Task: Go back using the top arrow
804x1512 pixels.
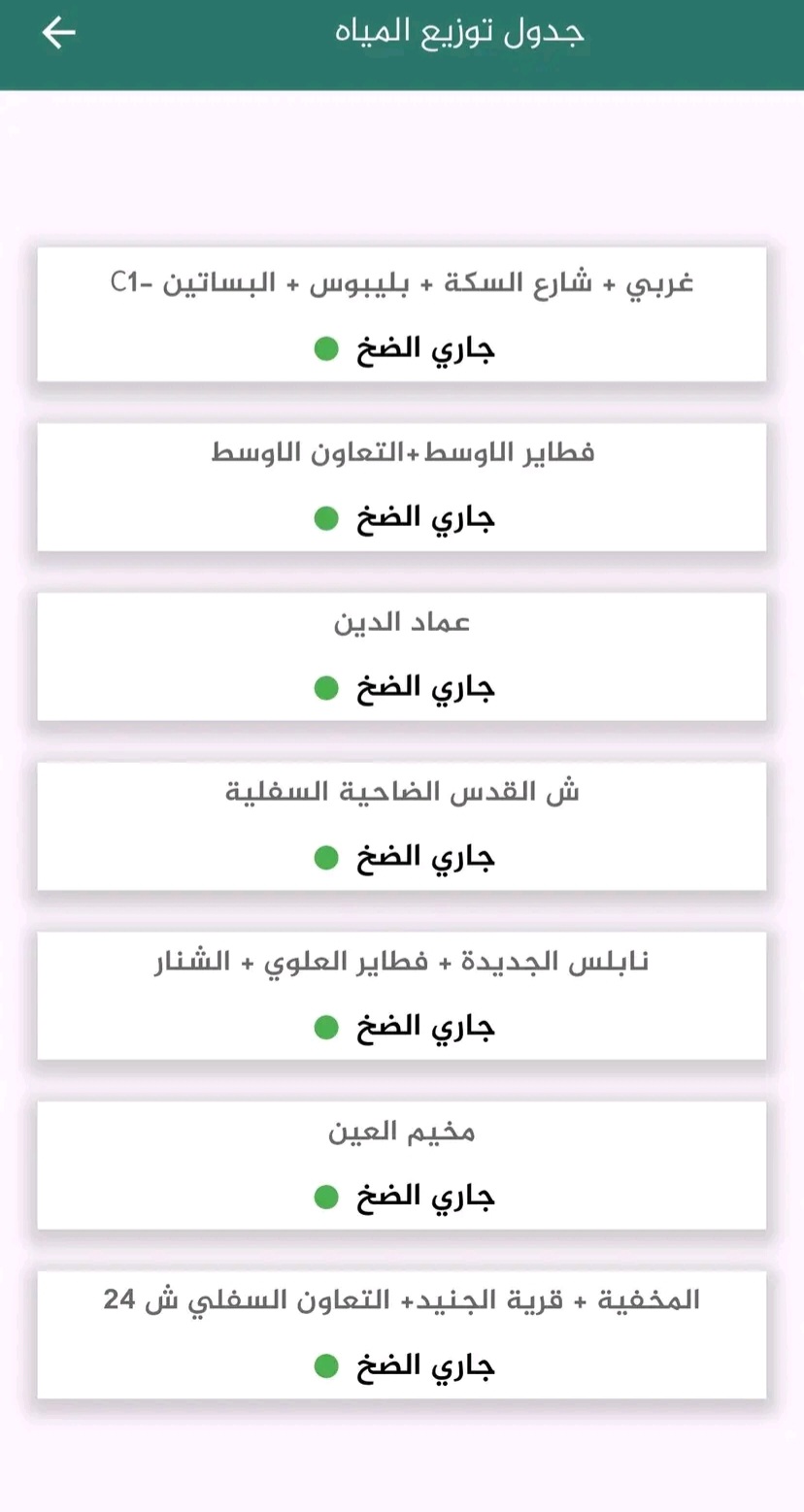Action: pos(58,33)
